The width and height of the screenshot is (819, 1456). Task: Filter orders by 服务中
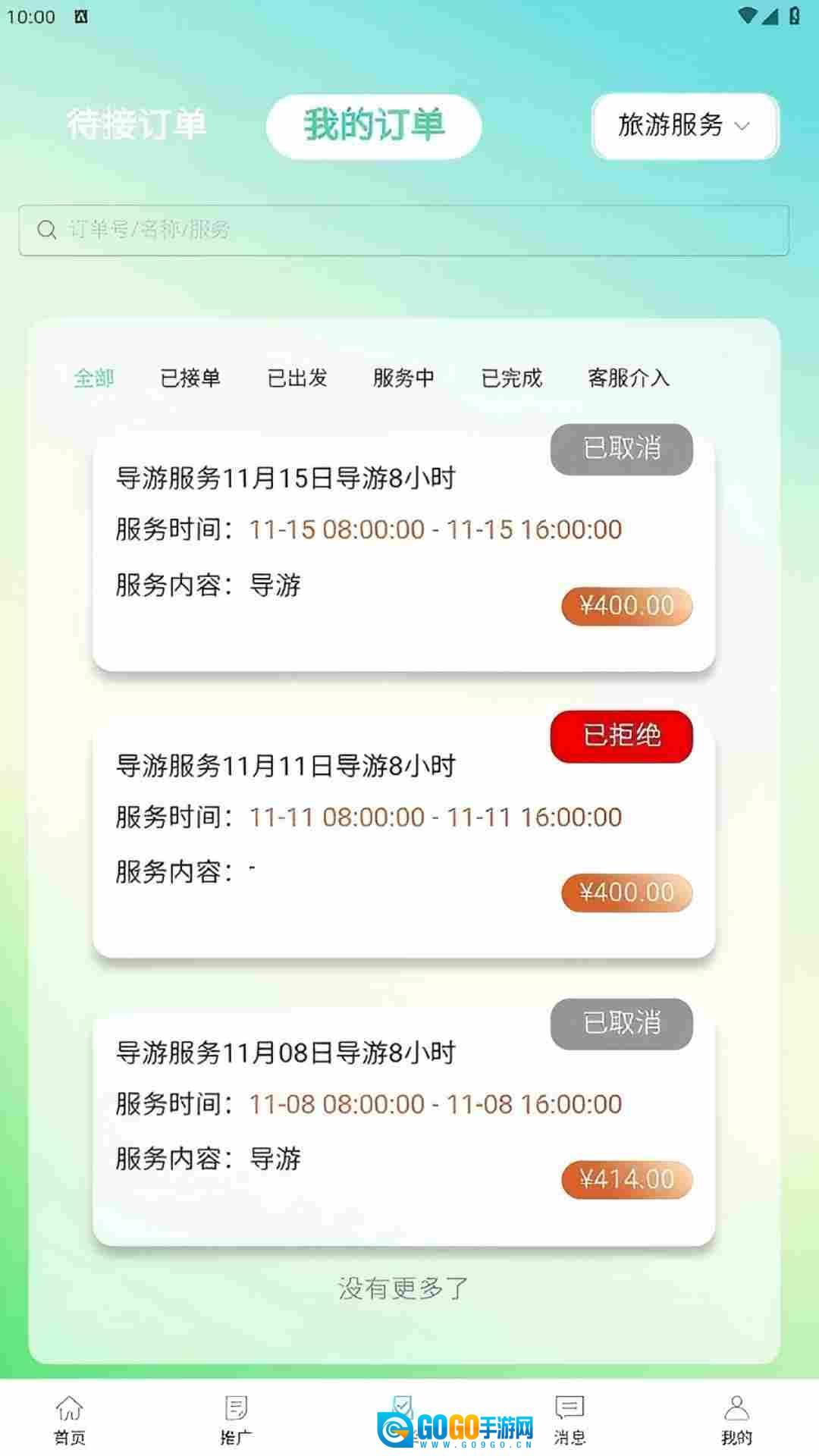coord(403,378)
